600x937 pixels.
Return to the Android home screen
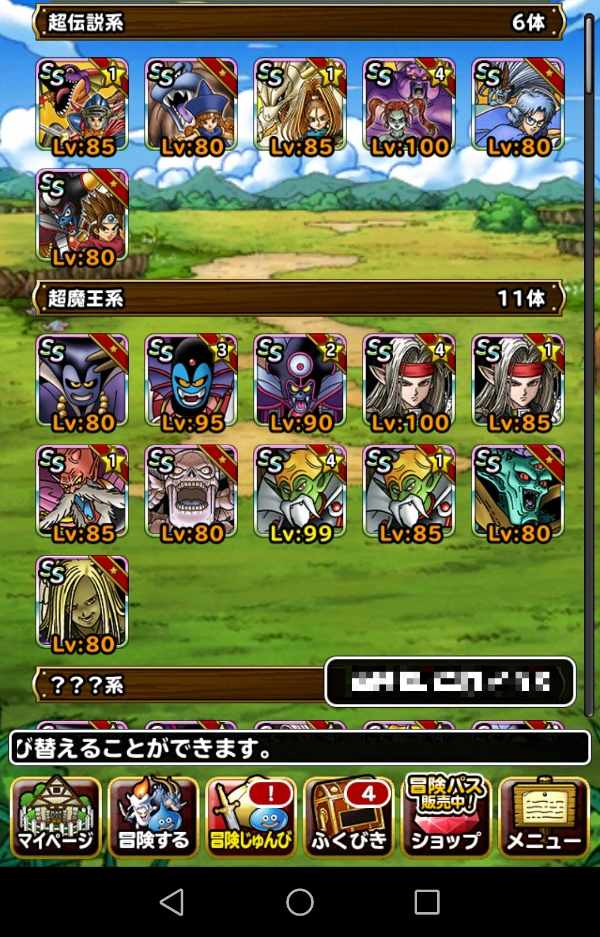[300, 902]
